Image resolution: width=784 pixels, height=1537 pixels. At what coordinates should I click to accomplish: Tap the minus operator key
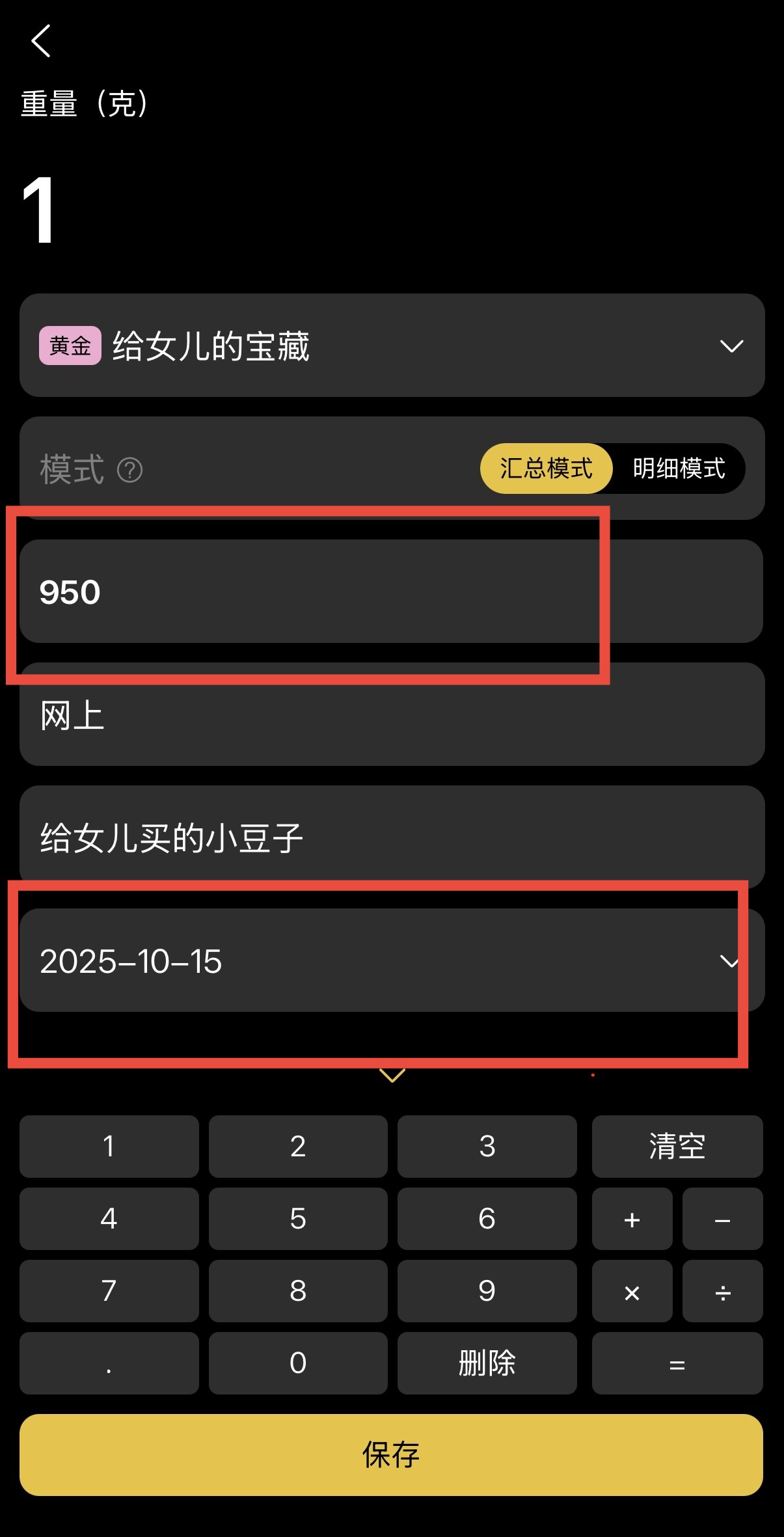click(722, 1219)
